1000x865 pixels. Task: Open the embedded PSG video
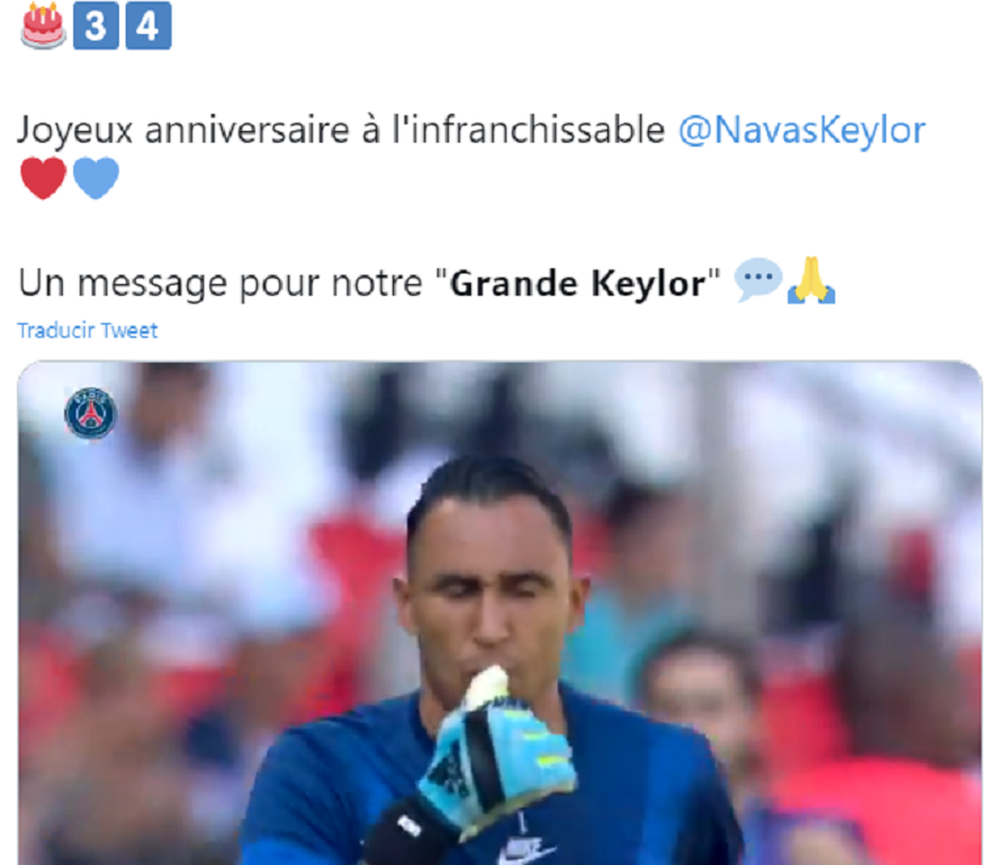(500, 612)
